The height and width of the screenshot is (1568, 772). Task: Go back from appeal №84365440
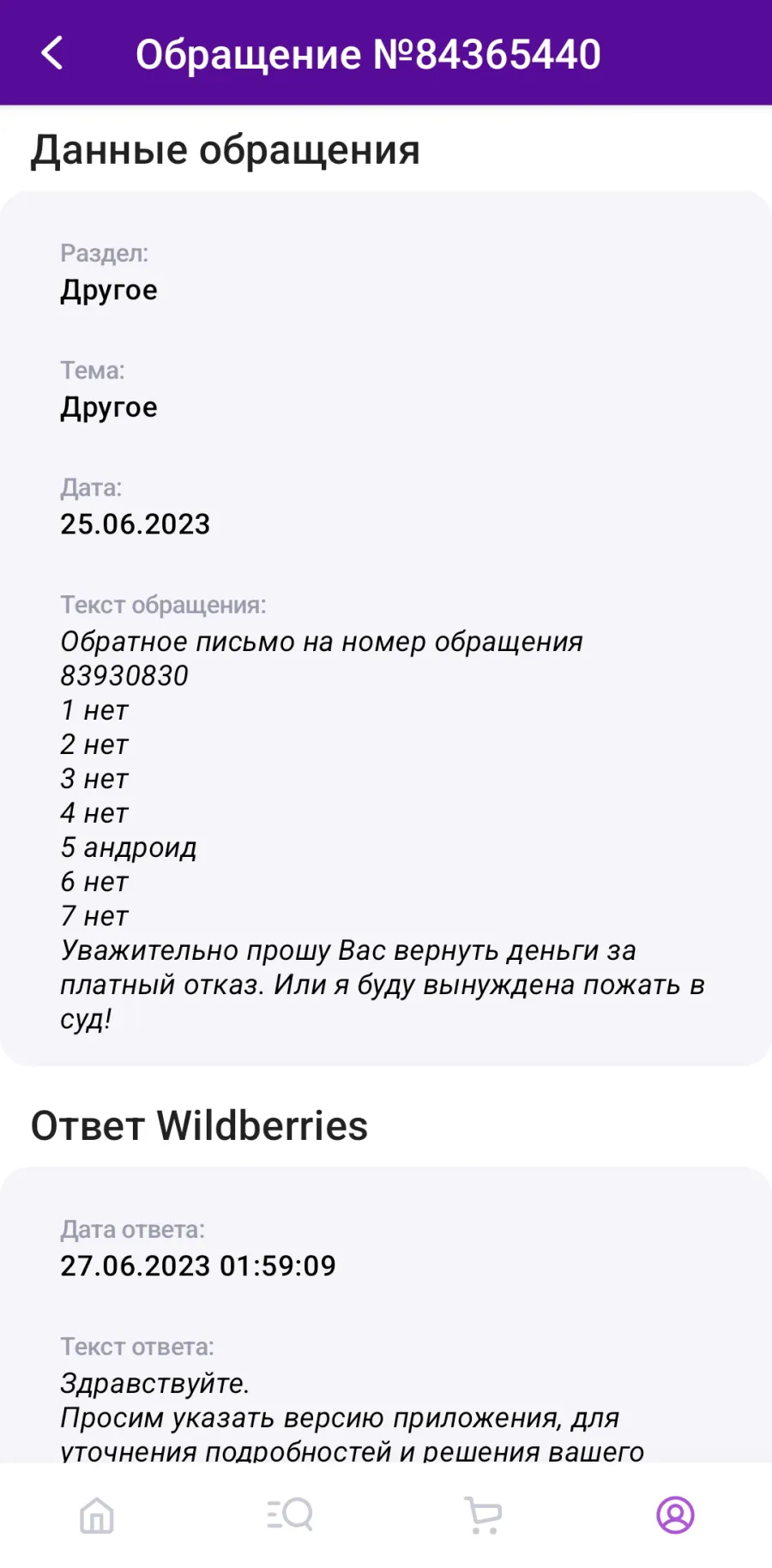click(52, 53)
